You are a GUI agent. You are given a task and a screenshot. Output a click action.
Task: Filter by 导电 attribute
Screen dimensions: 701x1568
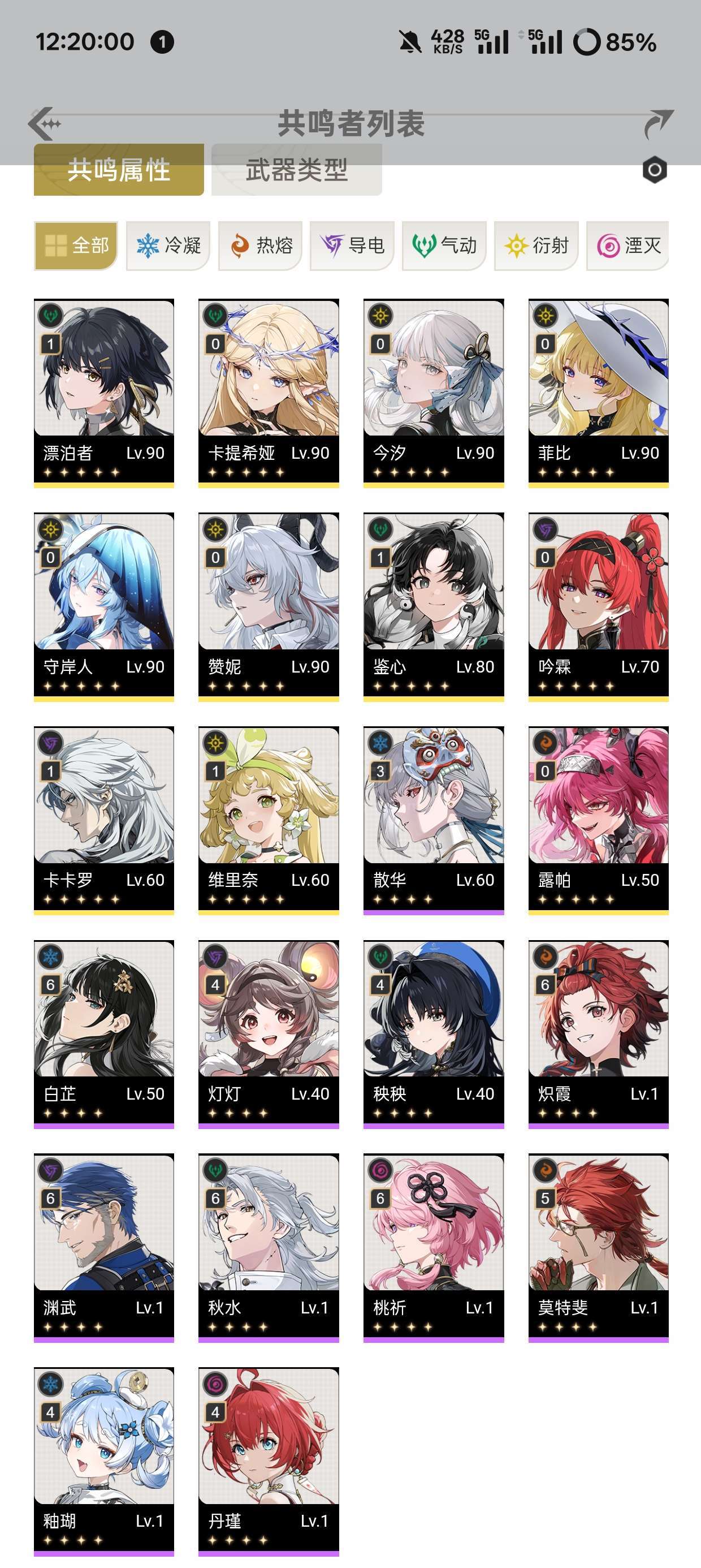point(352,246)
